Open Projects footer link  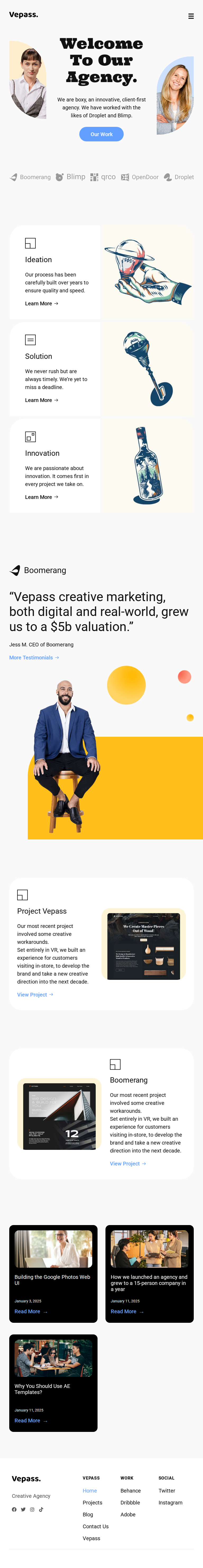93,1502
